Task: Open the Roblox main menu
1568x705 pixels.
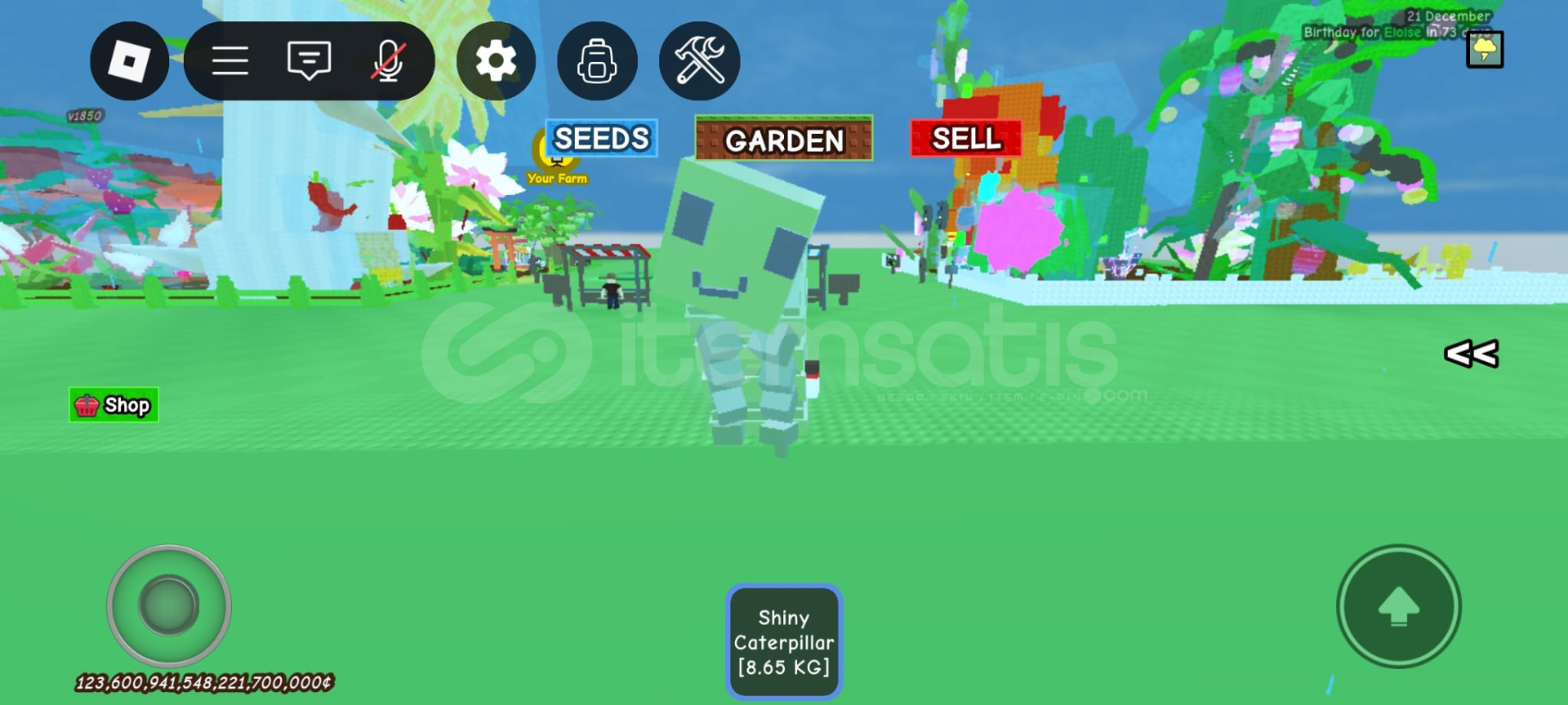Action: [x=129, y=61]
